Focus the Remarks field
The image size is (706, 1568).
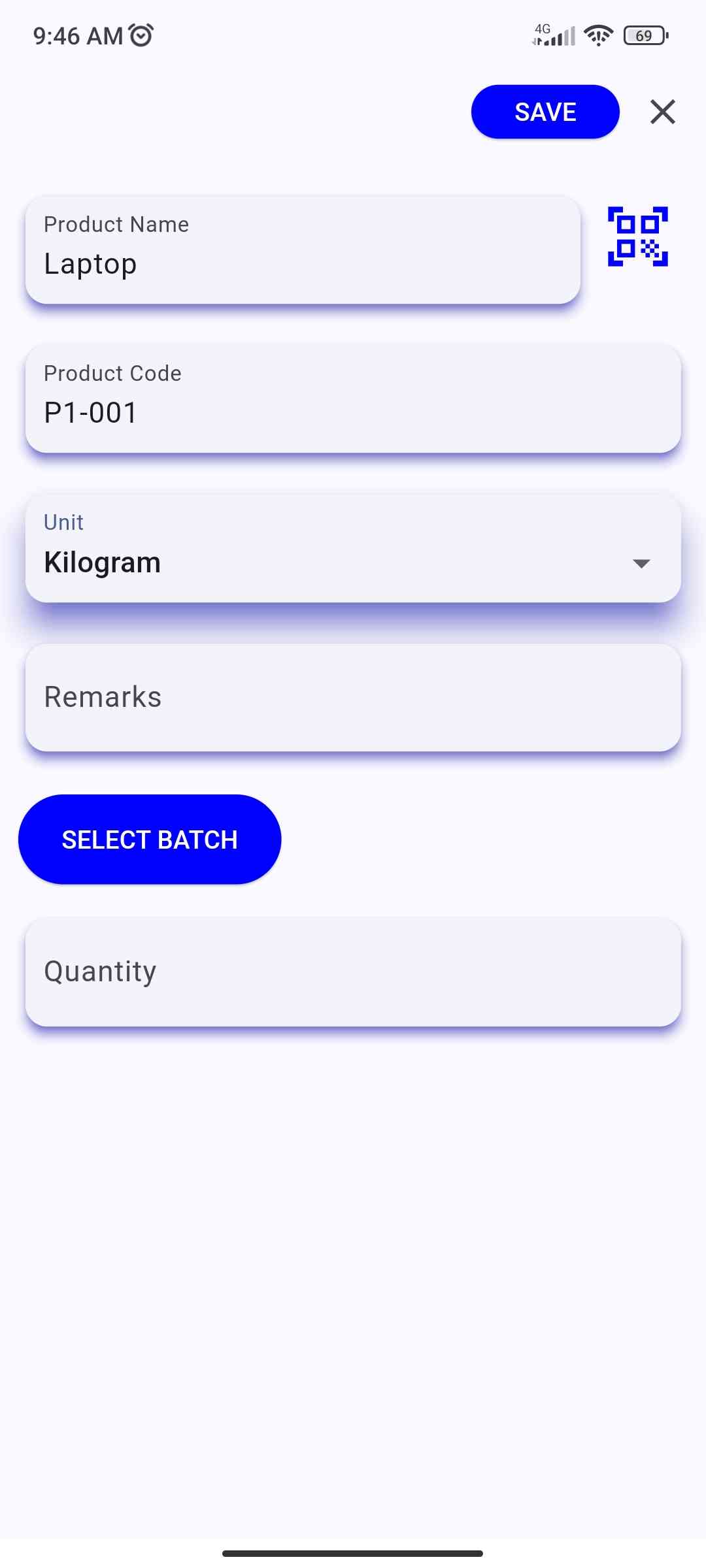[x=353, y=697]
